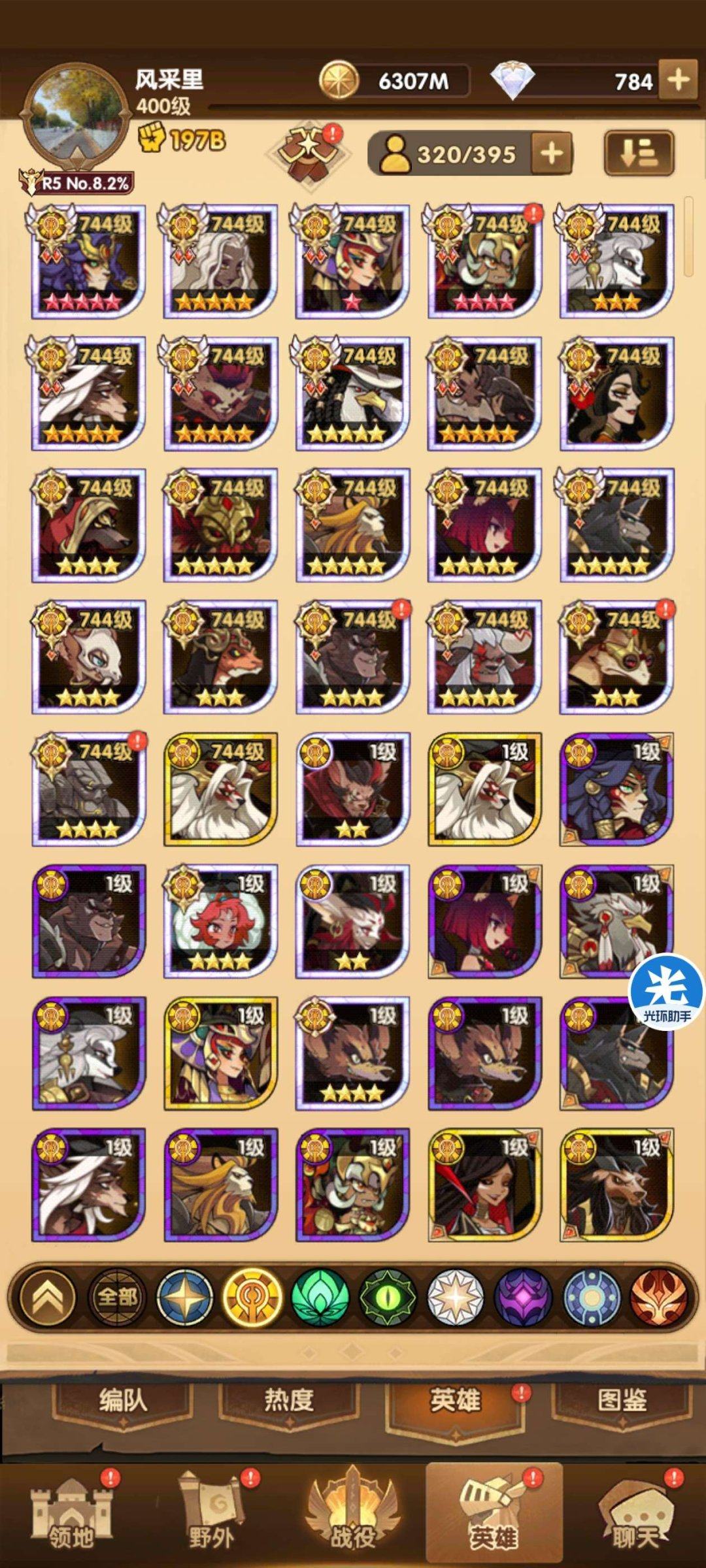Switch to the 图鉴 tab
This screenshot has width=706, height=1568.
click(622, 1400)
